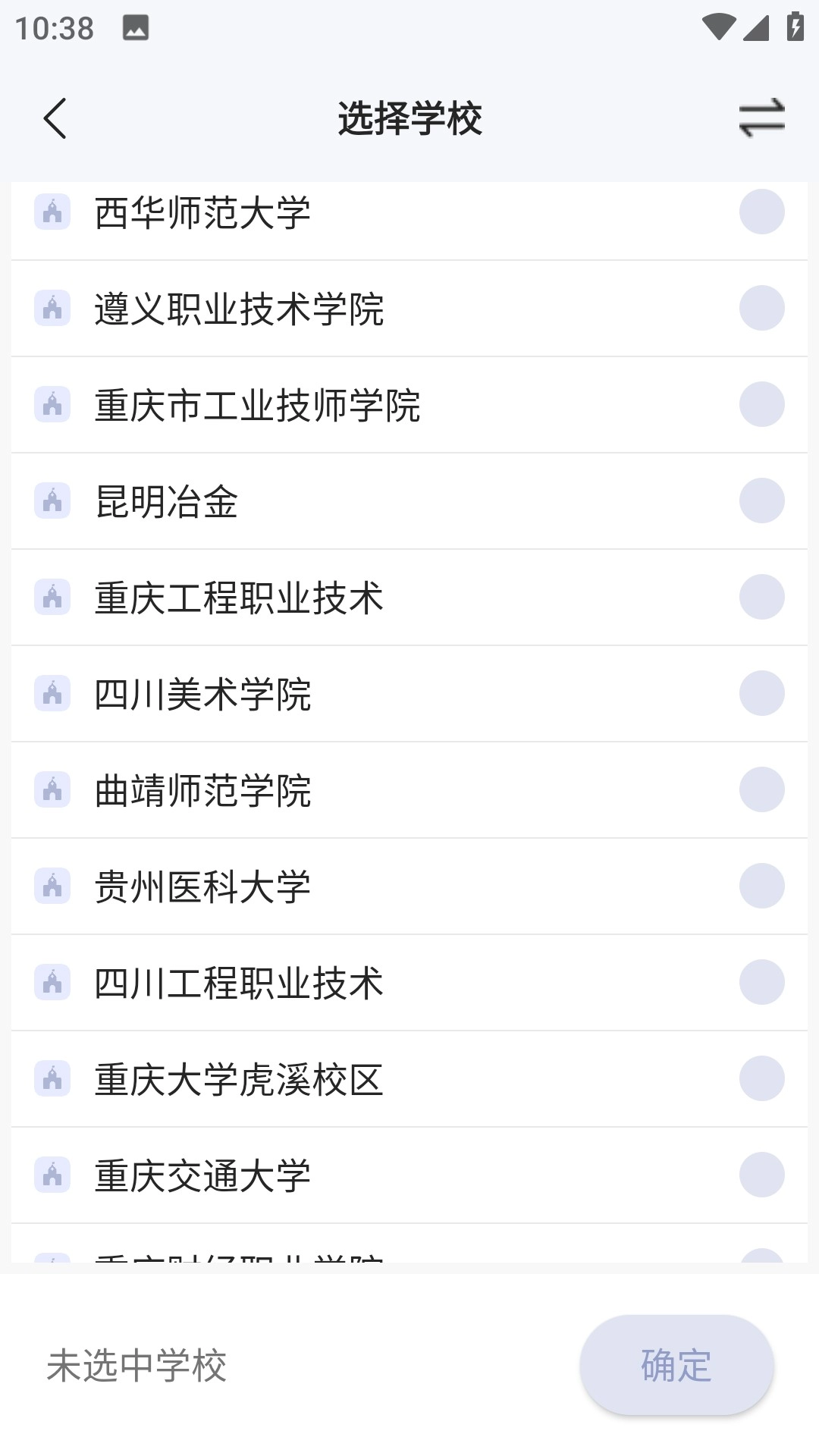The image size is (819, 1456).
Task: Select the 昆明冶金 option
Action: 761,501
